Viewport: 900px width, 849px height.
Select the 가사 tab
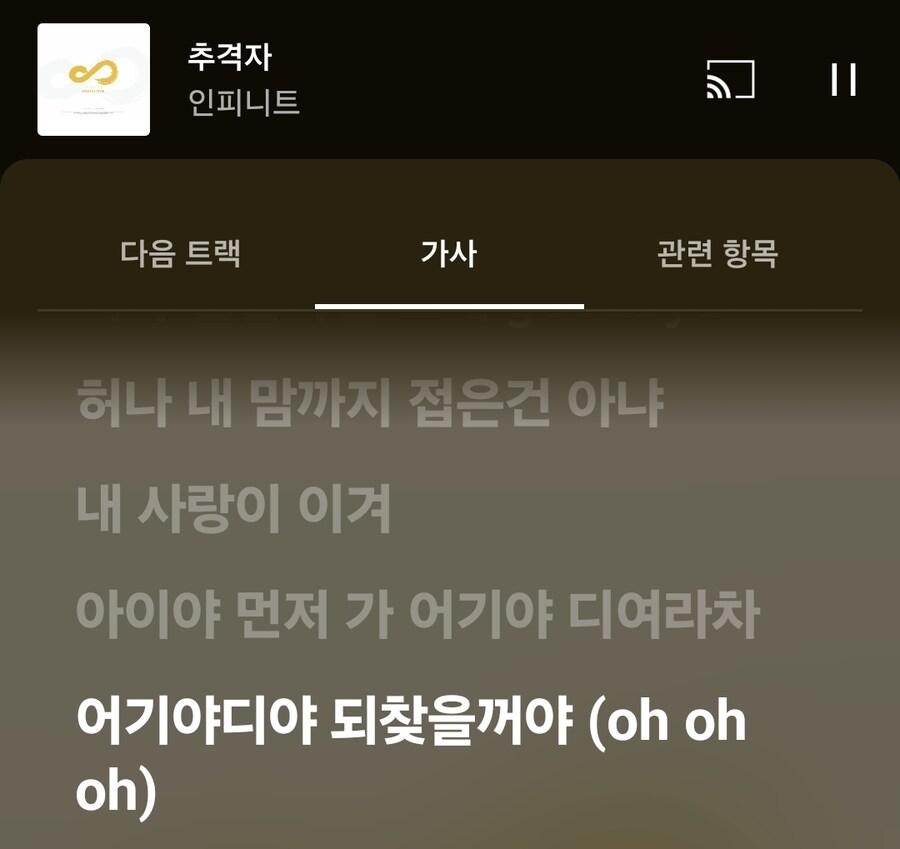point(449,254)
